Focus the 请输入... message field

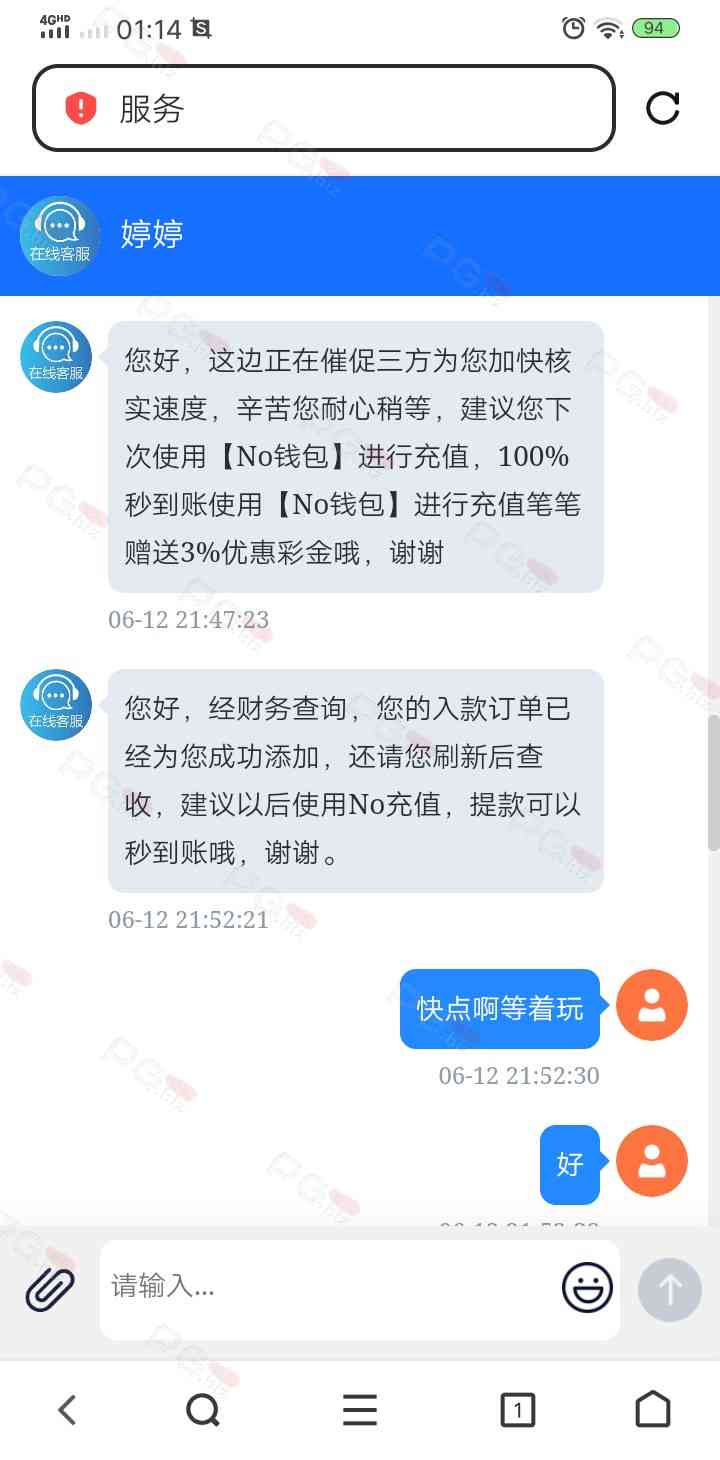(x=330, y=1287)
